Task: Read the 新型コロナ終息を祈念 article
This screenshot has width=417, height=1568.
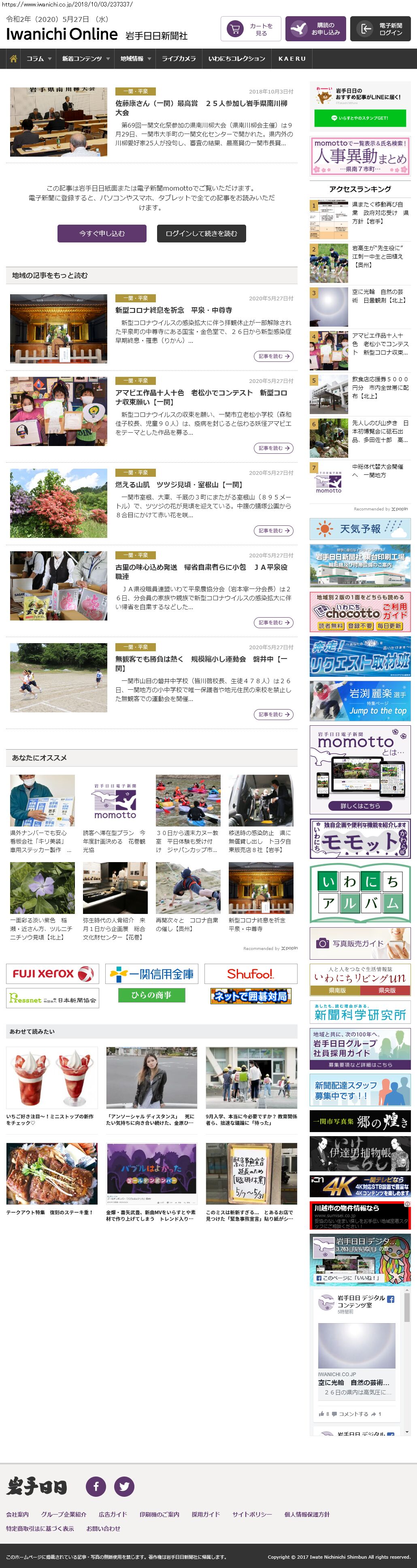Action: click(174, 310)
